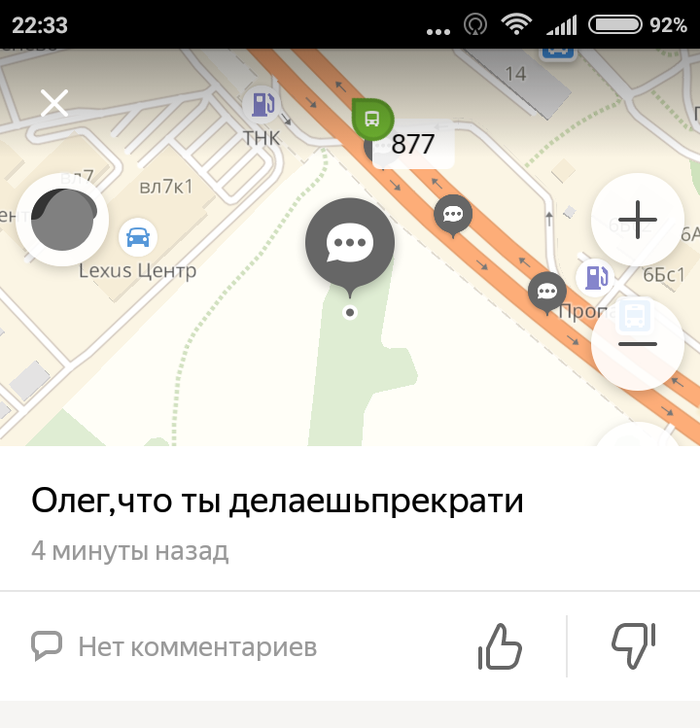700x728 pixels.
Task: Tap the ТНК gas station marker
Action: [262, 103]
